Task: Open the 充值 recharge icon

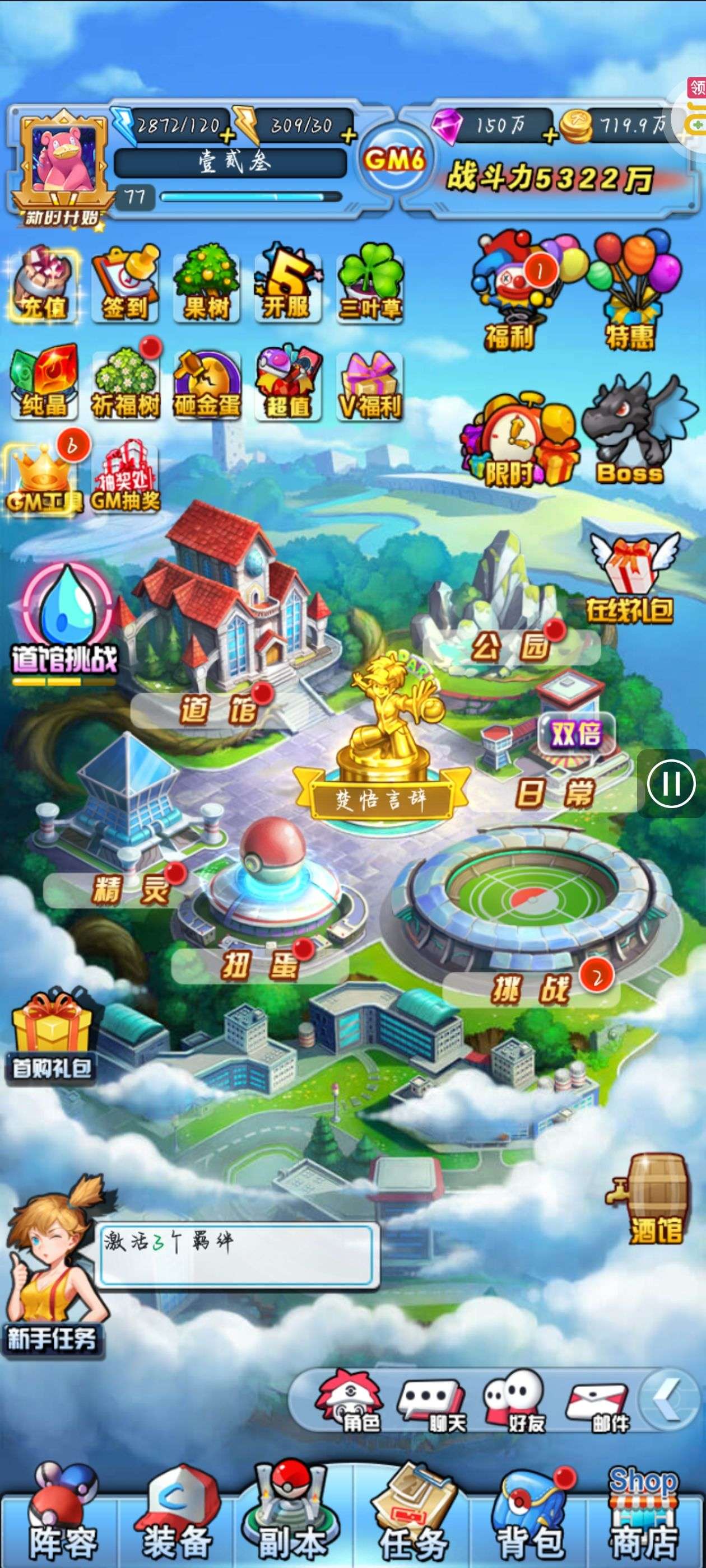Action: pyautogui.click(x=42, y=284)
